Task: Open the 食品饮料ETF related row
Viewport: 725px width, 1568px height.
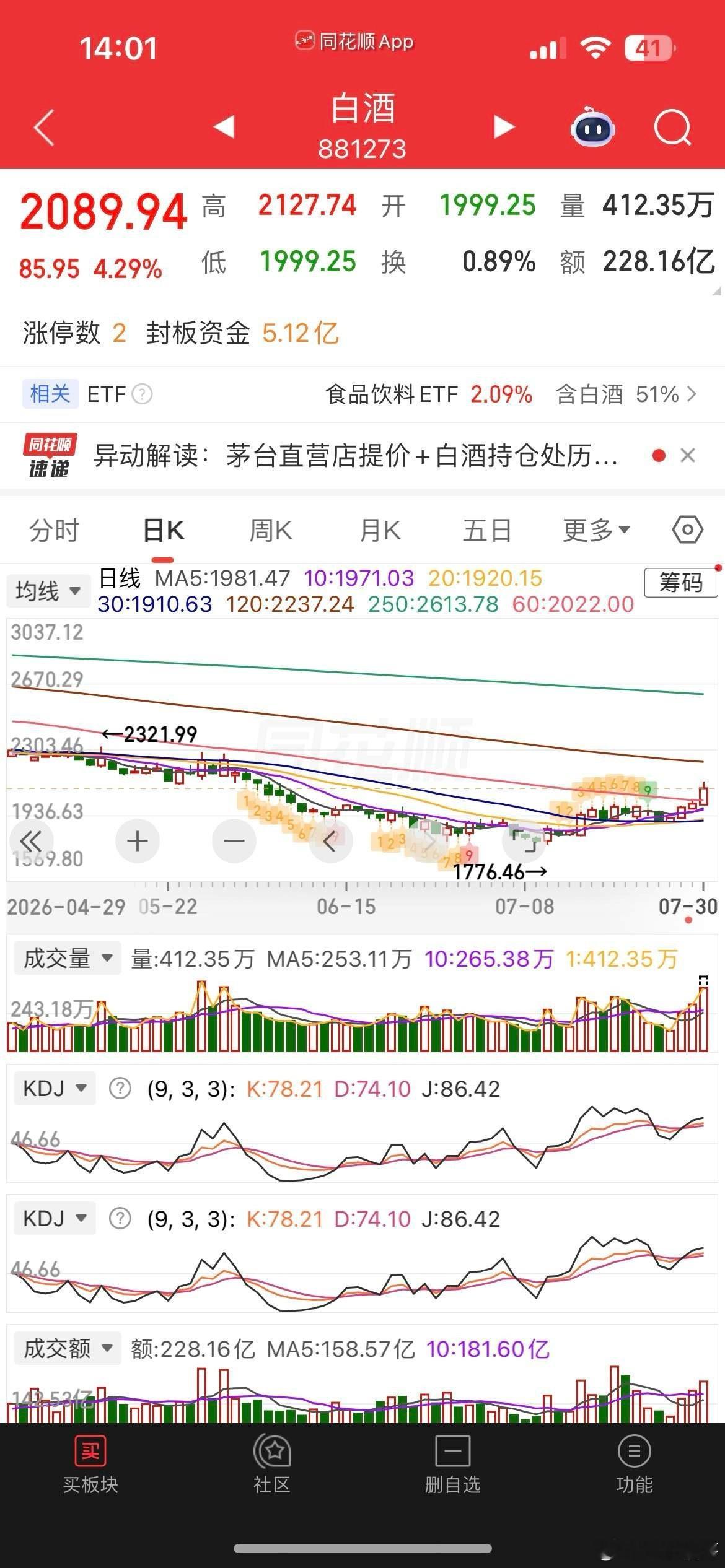Action: pos(362,394)
